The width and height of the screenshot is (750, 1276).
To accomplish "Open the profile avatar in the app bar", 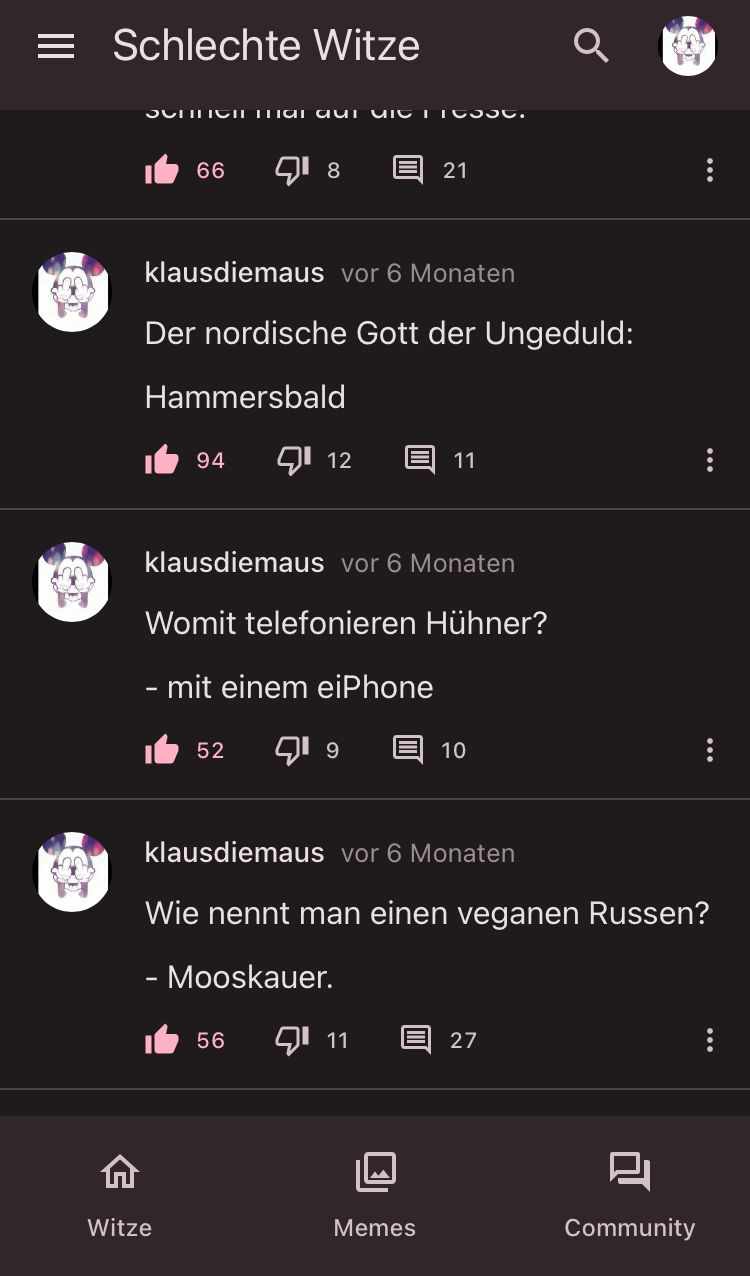I will click(688, 46).
